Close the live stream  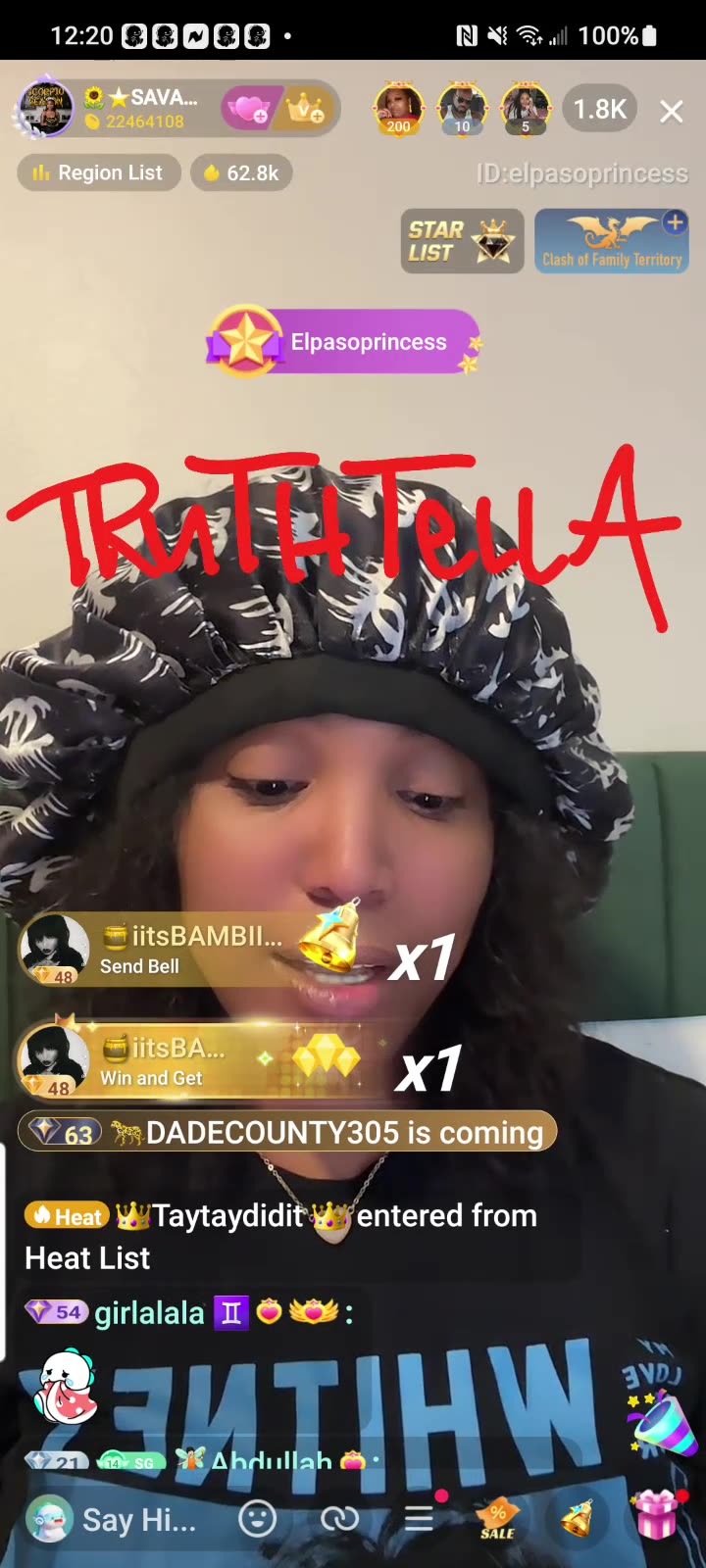tap(671, 112)
